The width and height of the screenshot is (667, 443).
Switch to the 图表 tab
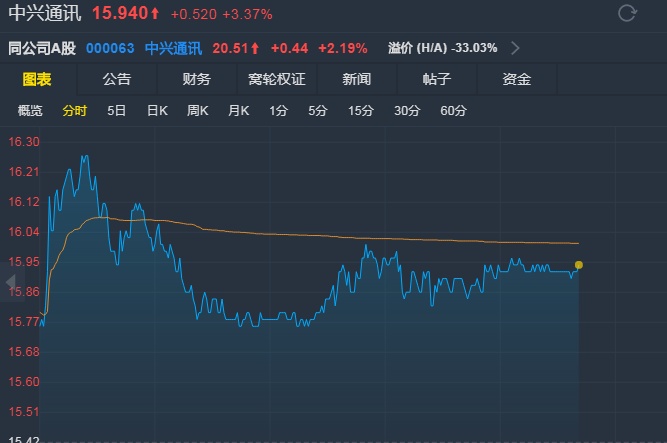tap(37, 79)
